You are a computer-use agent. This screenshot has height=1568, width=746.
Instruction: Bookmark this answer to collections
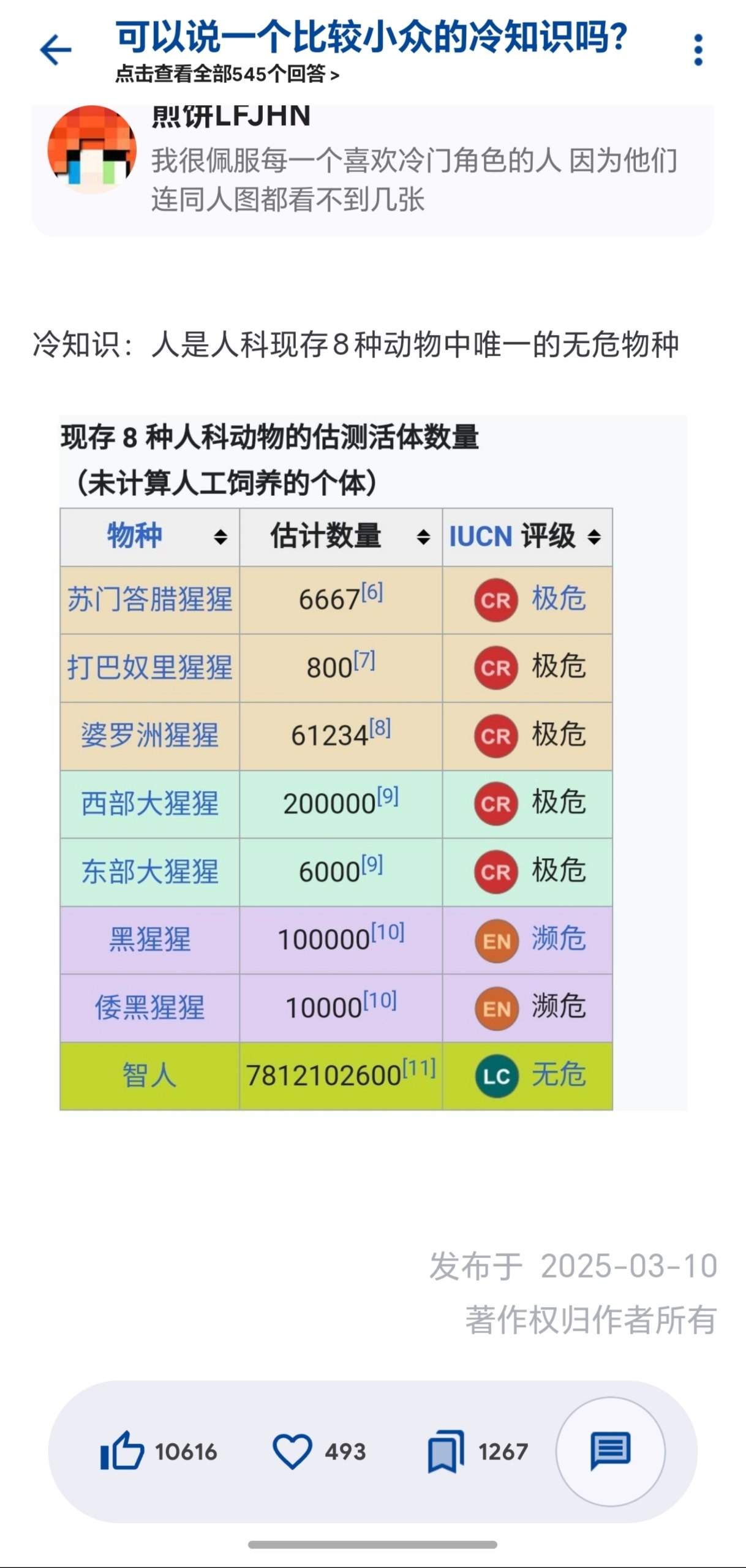[446, 1451]
